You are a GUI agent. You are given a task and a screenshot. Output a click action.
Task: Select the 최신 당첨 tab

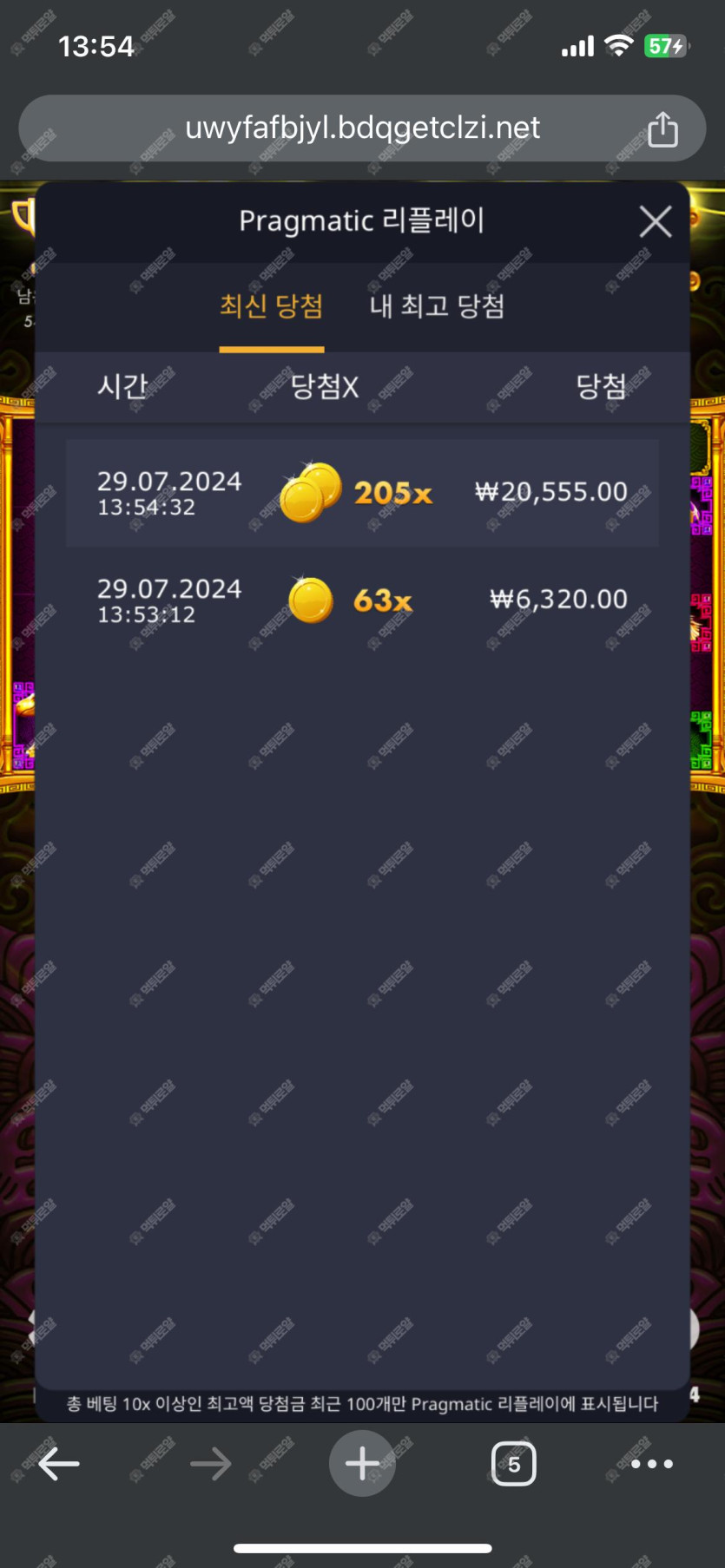click(271, 306)
